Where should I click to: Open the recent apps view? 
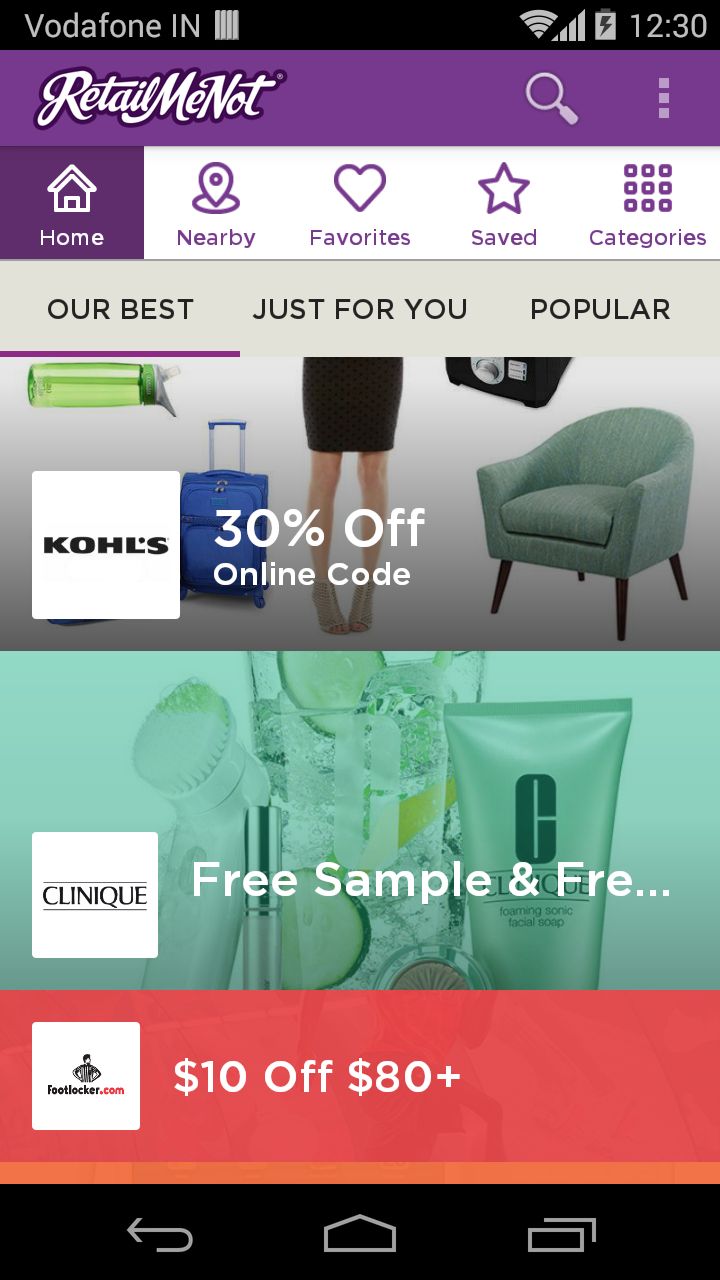(x=561, y=1235)
